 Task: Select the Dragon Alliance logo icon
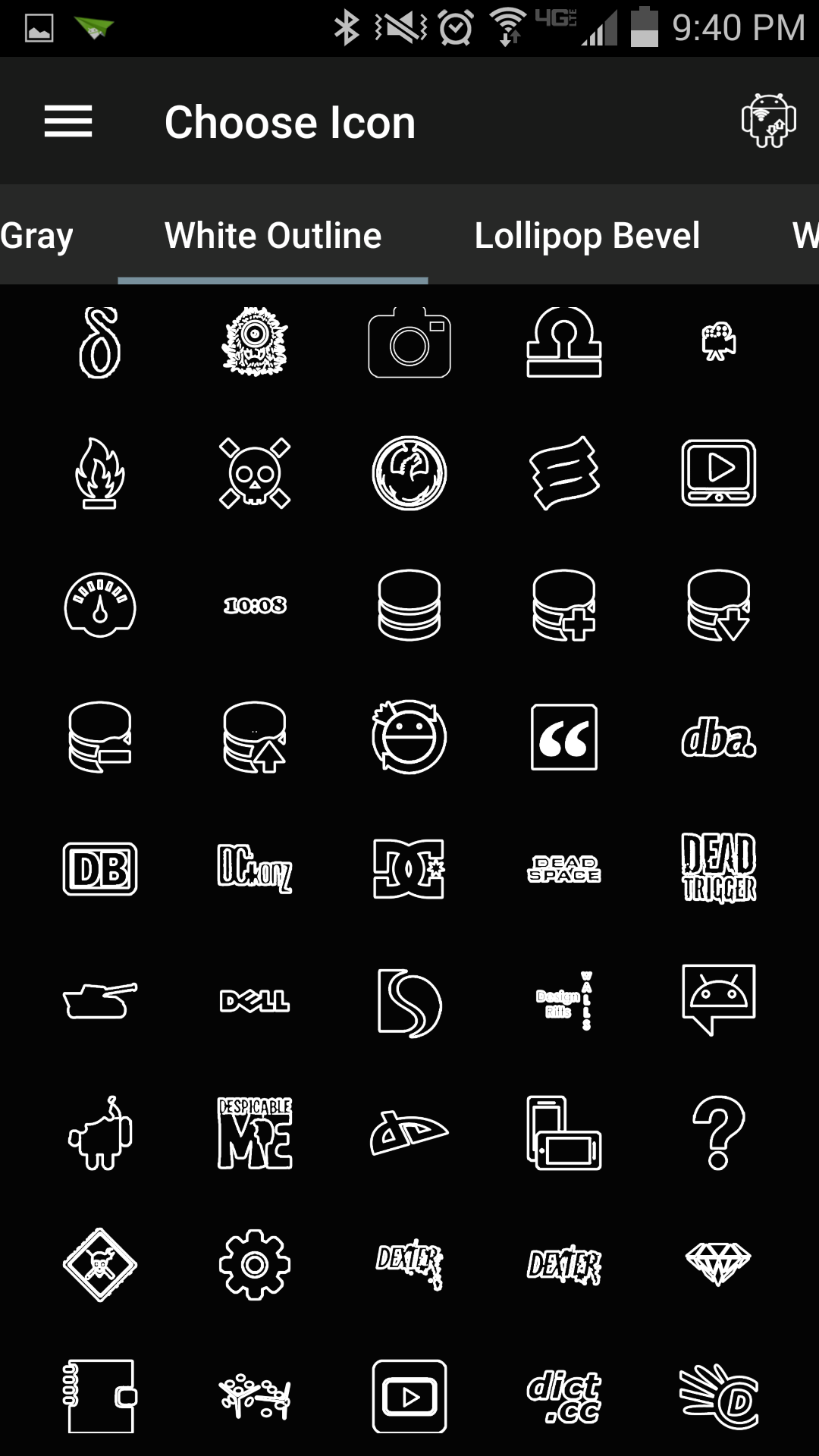pyautogui.click(x=409, y=473)
